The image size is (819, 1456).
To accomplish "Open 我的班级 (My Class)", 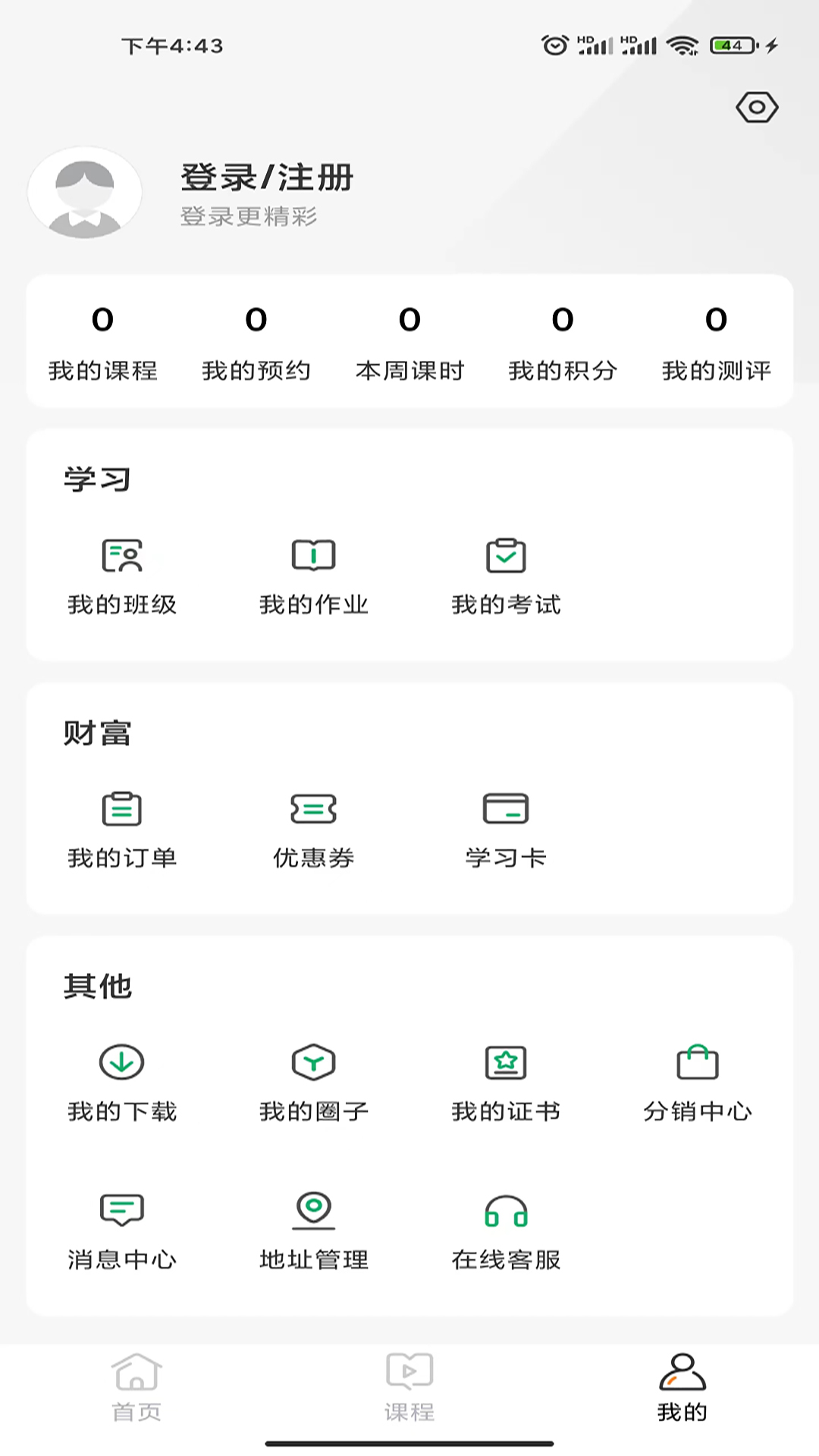I will click(x=122, y=576).
